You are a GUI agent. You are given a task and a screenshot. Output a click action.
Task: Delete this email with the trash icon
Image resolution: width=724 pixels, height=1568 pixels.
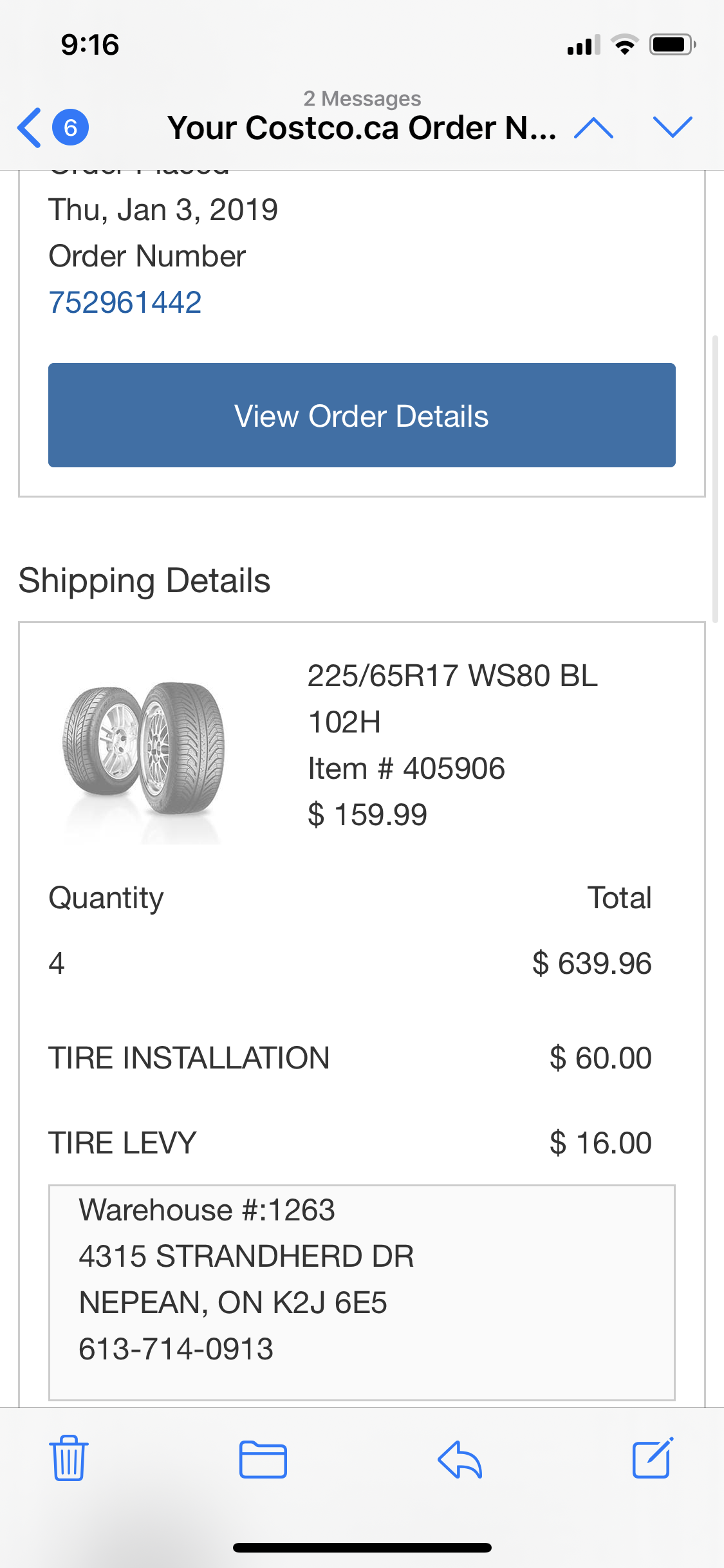tap(68, 1459)
